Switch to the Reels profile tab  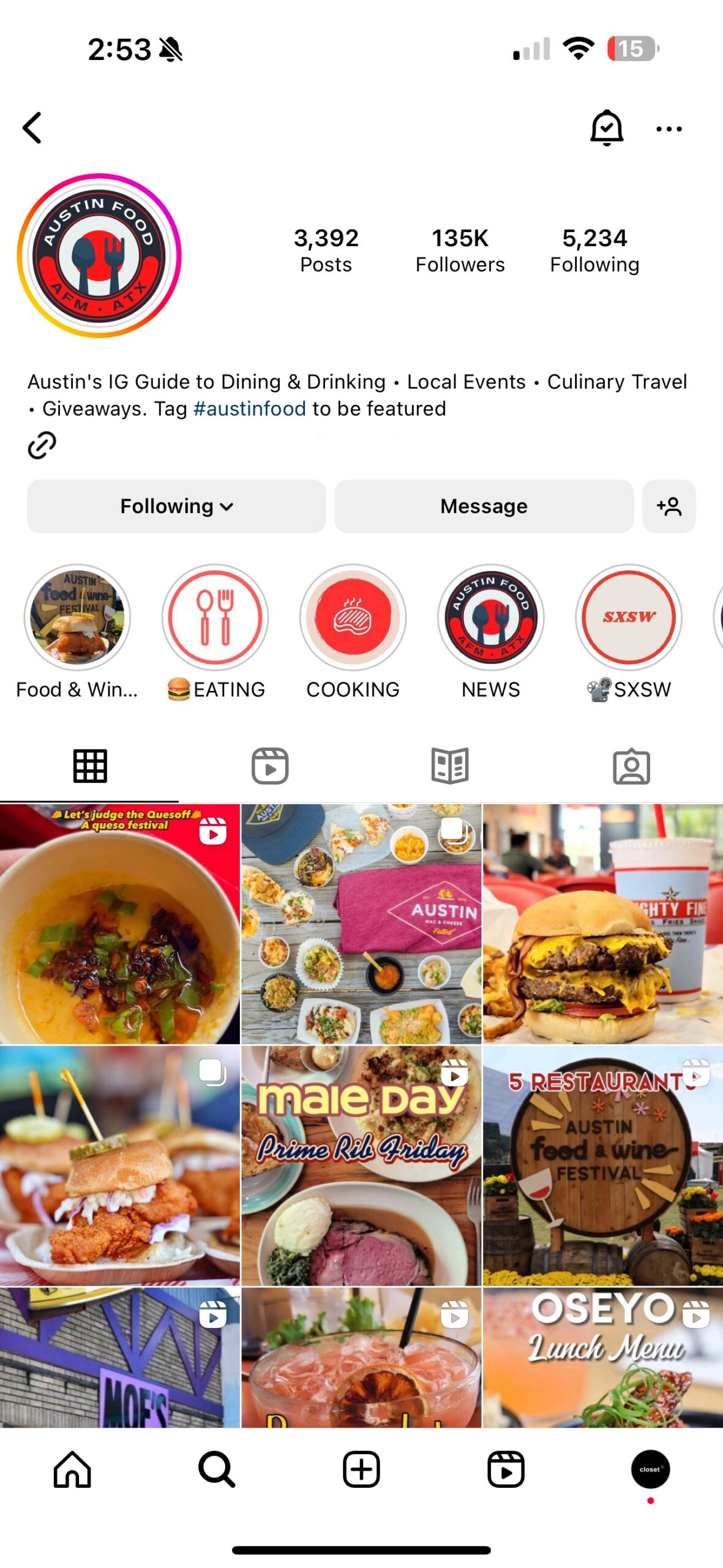[x=270, y=766]
